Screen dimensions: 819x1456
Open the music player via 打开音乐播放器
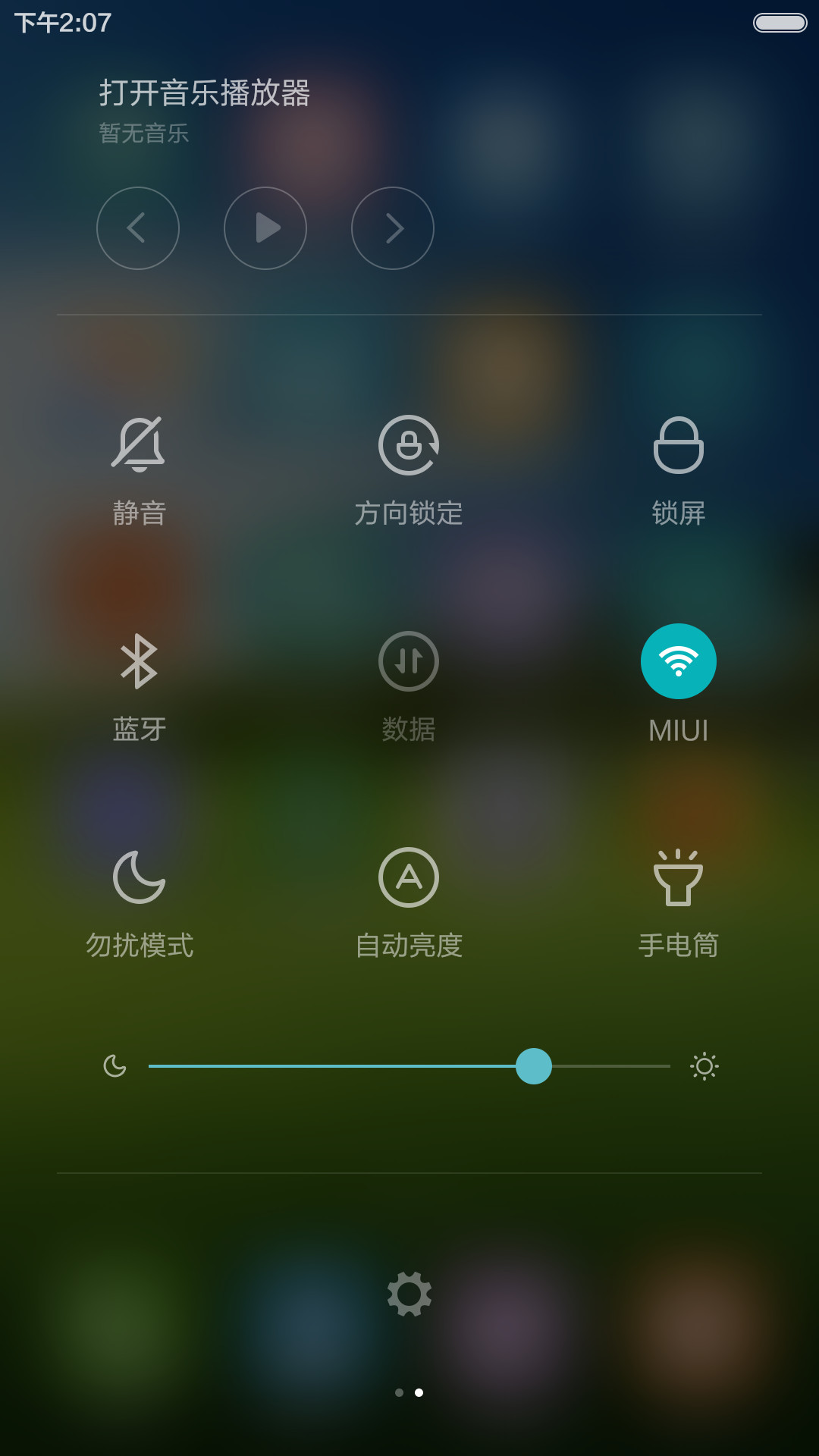coord(205,93)
